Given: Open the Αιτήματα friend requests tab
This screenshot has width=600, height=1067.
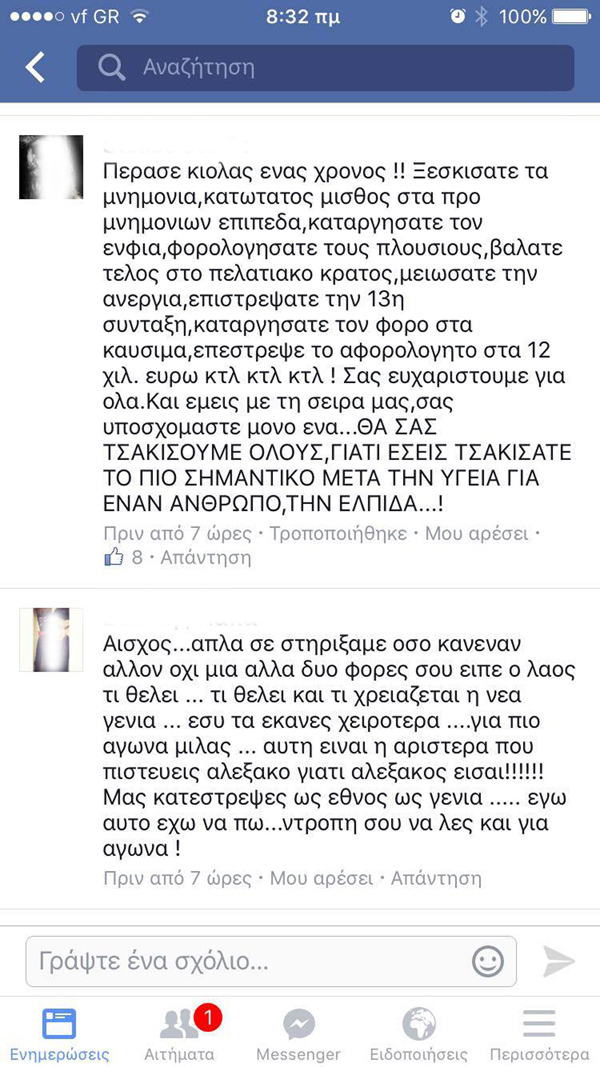Looking at the screenshot, I should coord(179,1033).
